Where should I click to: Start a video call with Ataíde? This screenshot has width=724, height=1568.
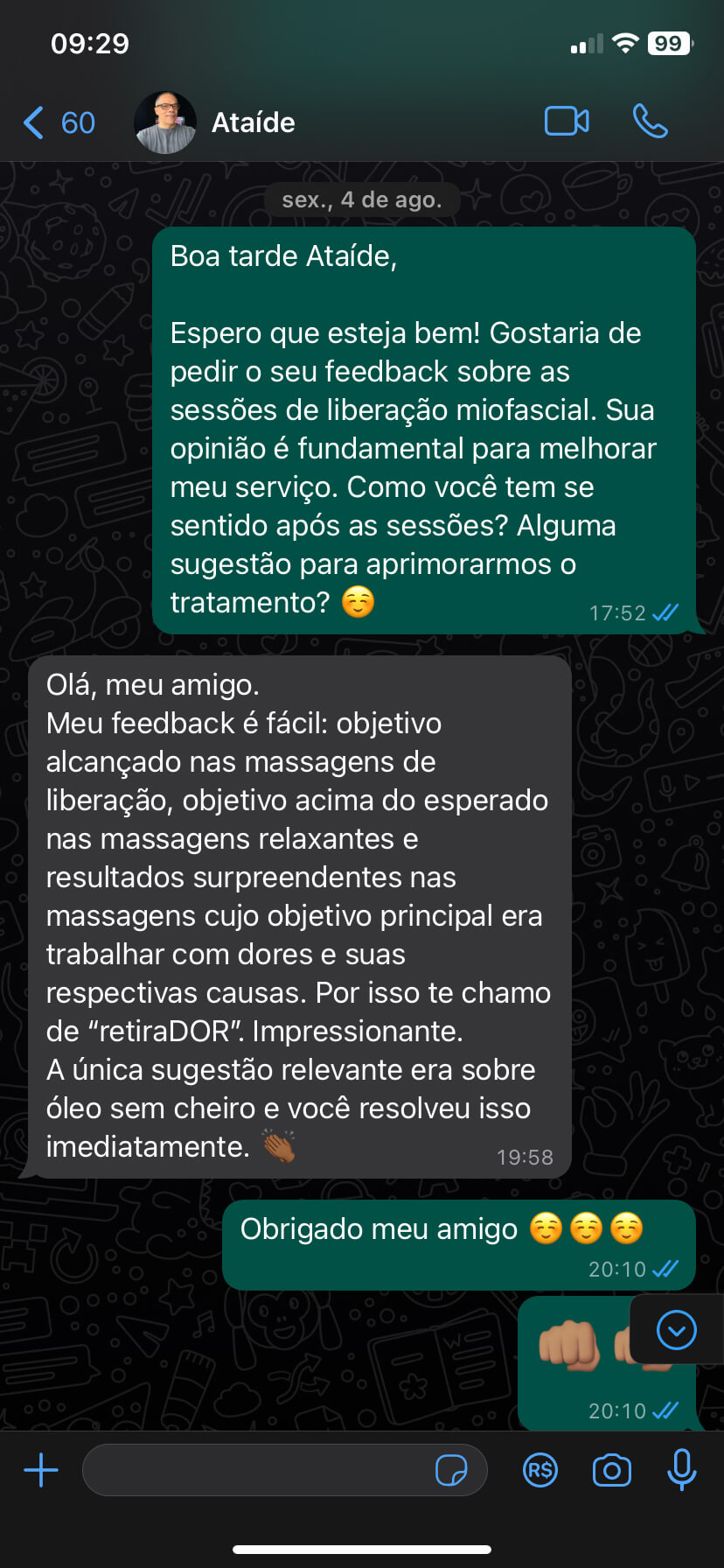567,122
